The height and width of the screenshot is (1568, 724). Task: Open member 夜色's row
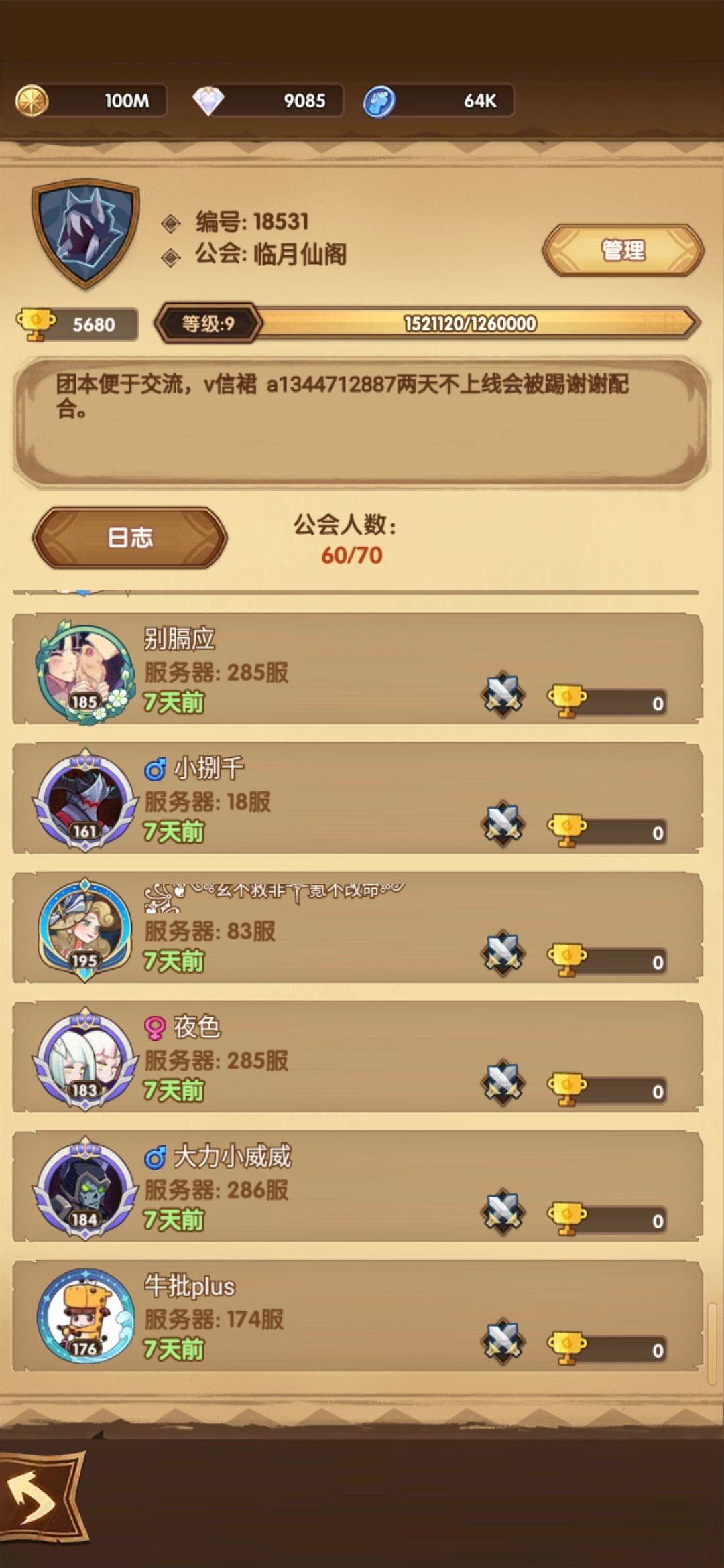point(357,1057)
